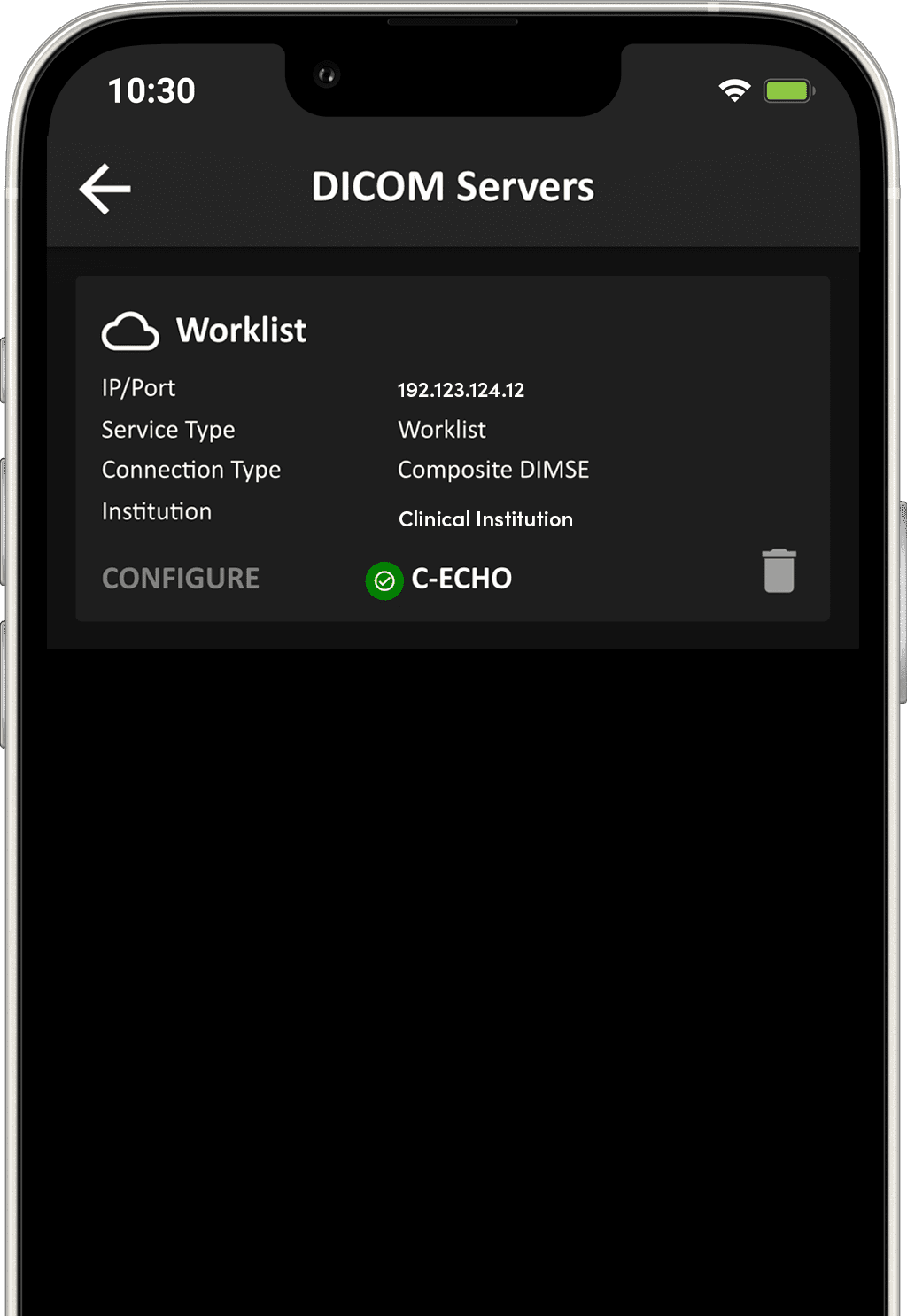Tap CONFIGURE for the Worklist server

click(x=181, y=579)
